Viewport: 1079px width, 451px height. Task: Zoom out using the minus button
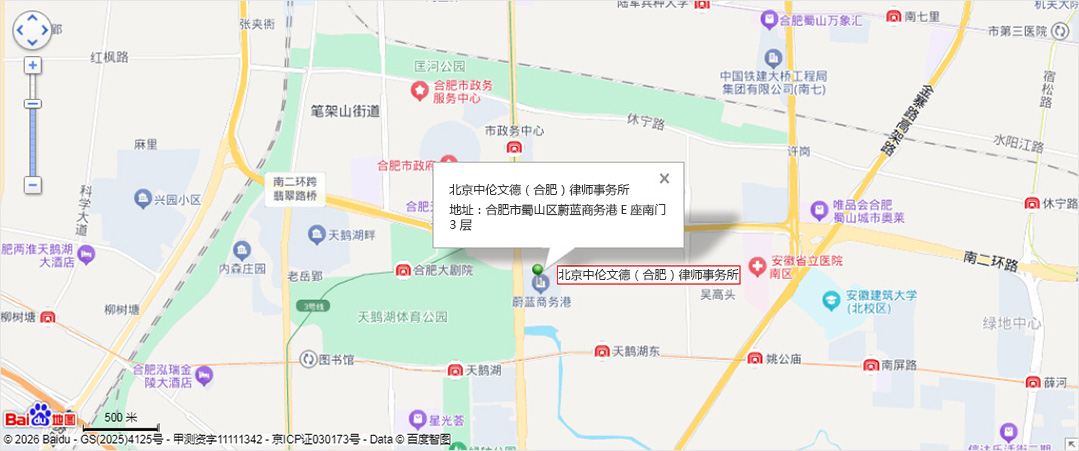pos(33,185)
